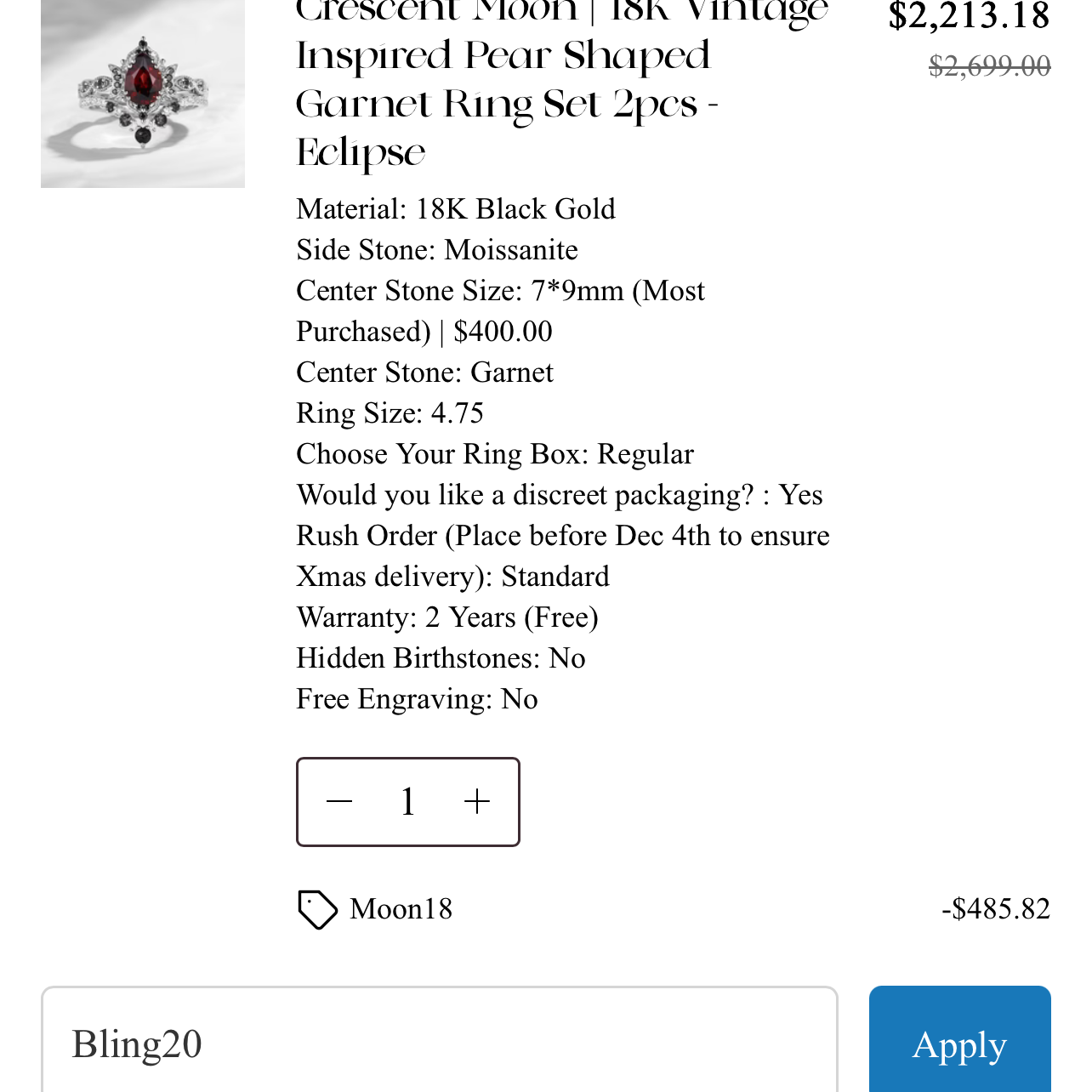Open the garnet ring product image
Image resolution: width=1092 pixels, height=1092 pixels.
143,92
